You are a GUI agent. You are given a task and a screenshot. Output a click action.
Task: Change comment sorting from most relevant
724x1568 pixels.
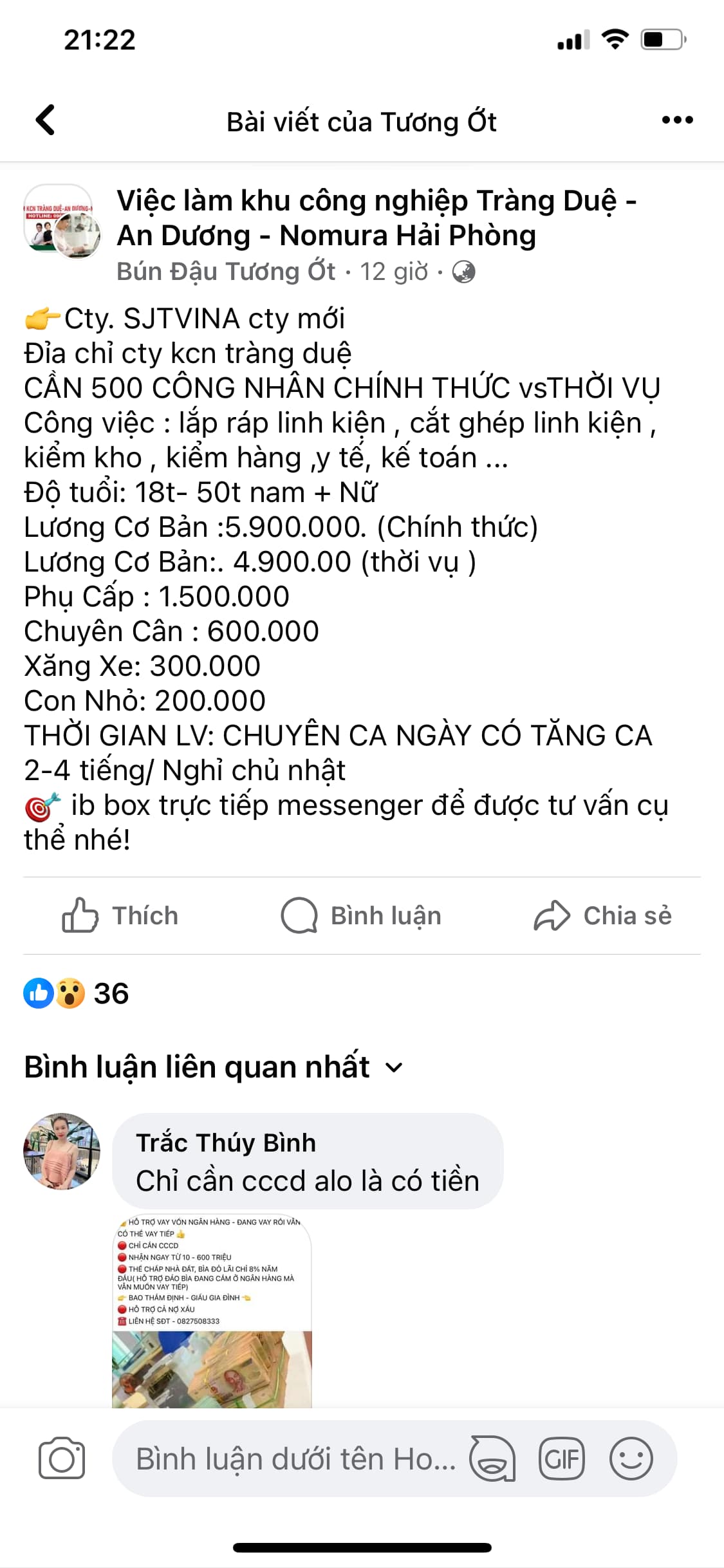coord(213,1067)
